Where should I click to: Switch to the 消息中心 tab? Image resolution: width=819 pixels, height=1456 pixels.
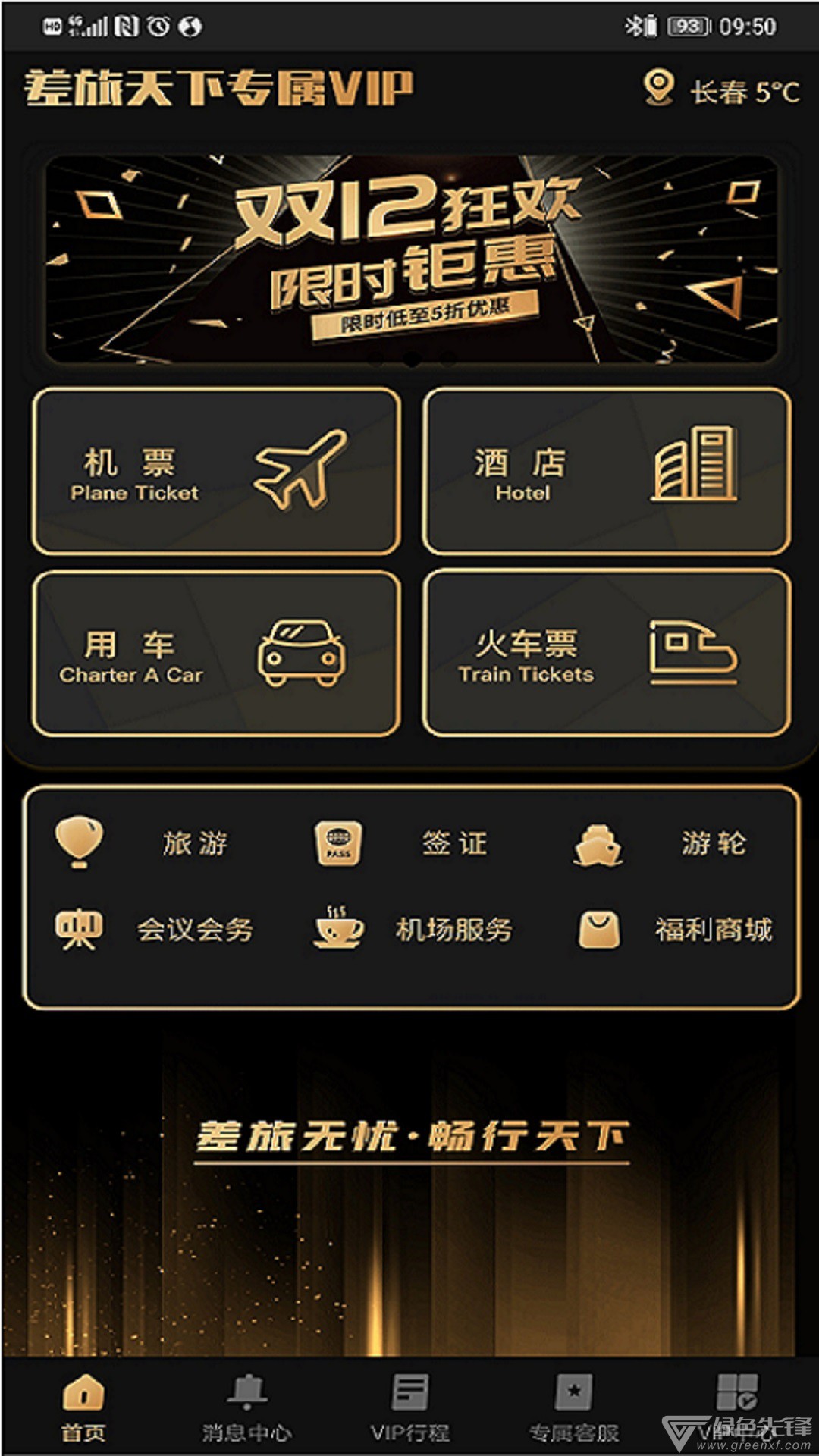click(x=246, y=1407)
